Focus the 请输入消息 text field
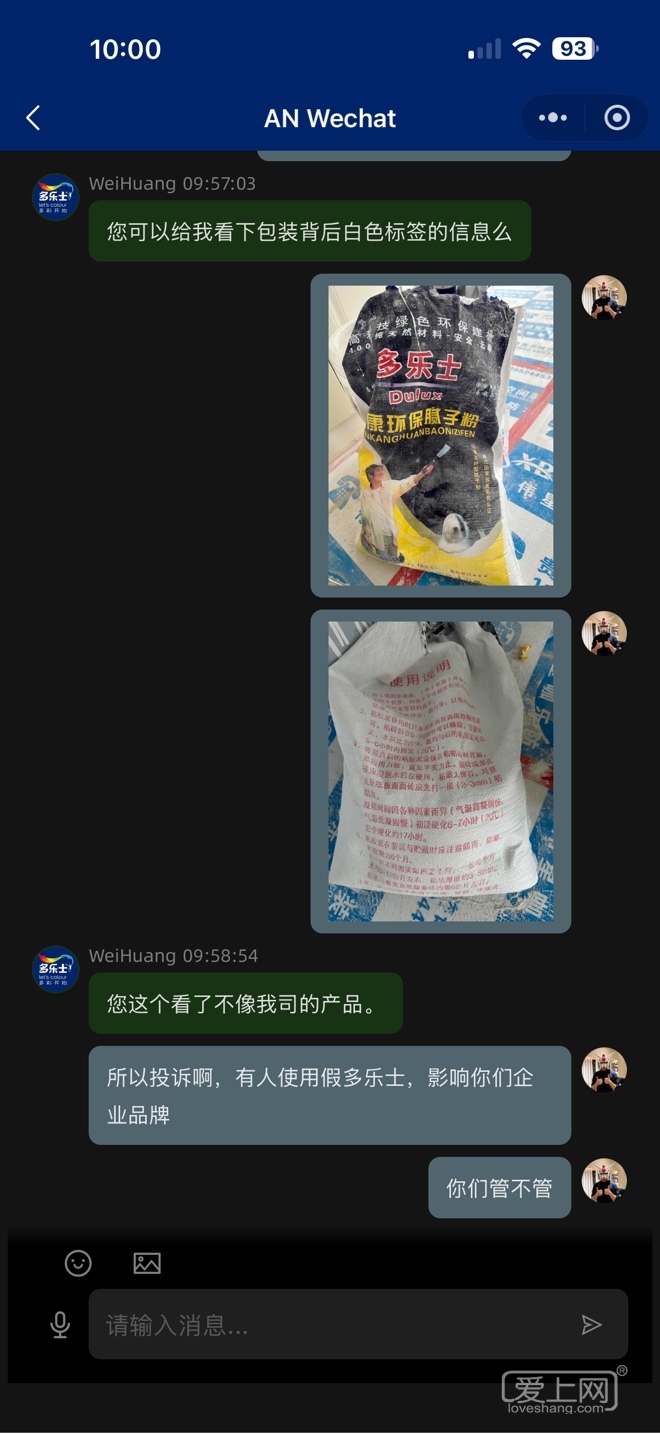The width and height of the screenshot is (660, 1434). [x=330, y=1325]
